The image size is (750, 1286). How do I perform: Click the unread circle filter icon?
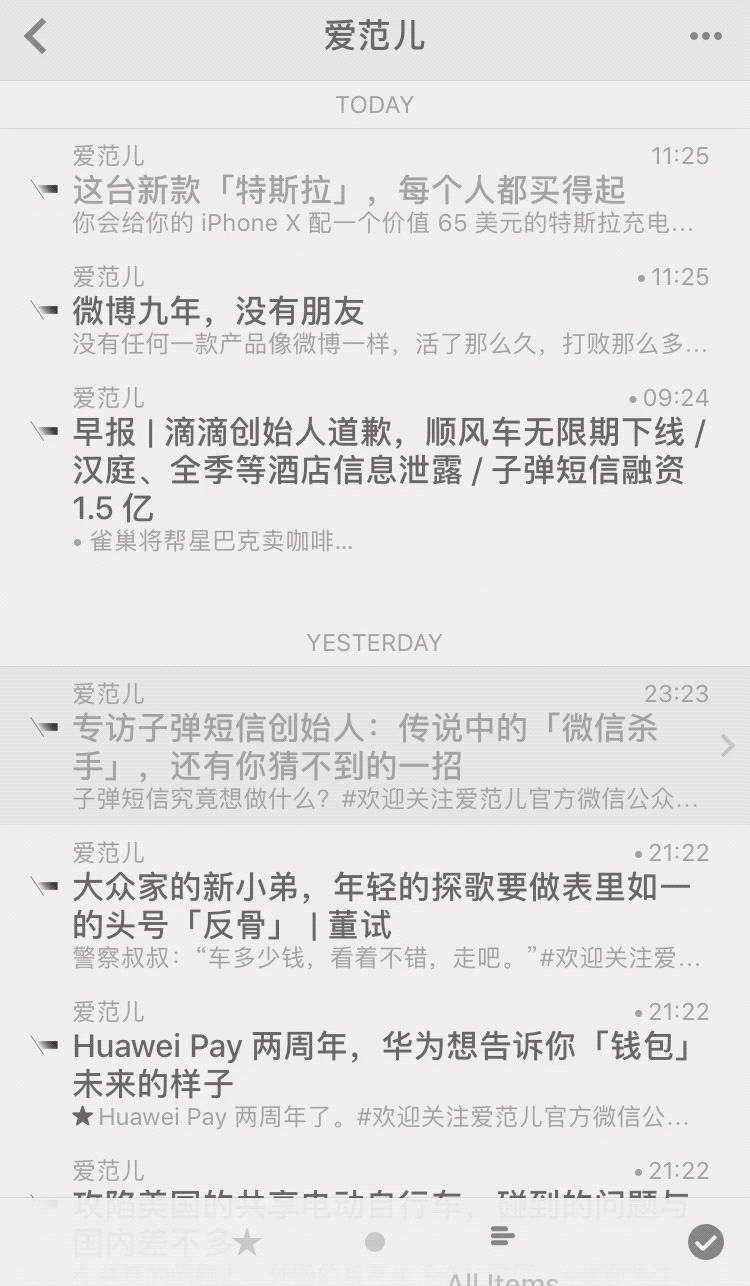pyautogui.click(x=374, y=1240)
